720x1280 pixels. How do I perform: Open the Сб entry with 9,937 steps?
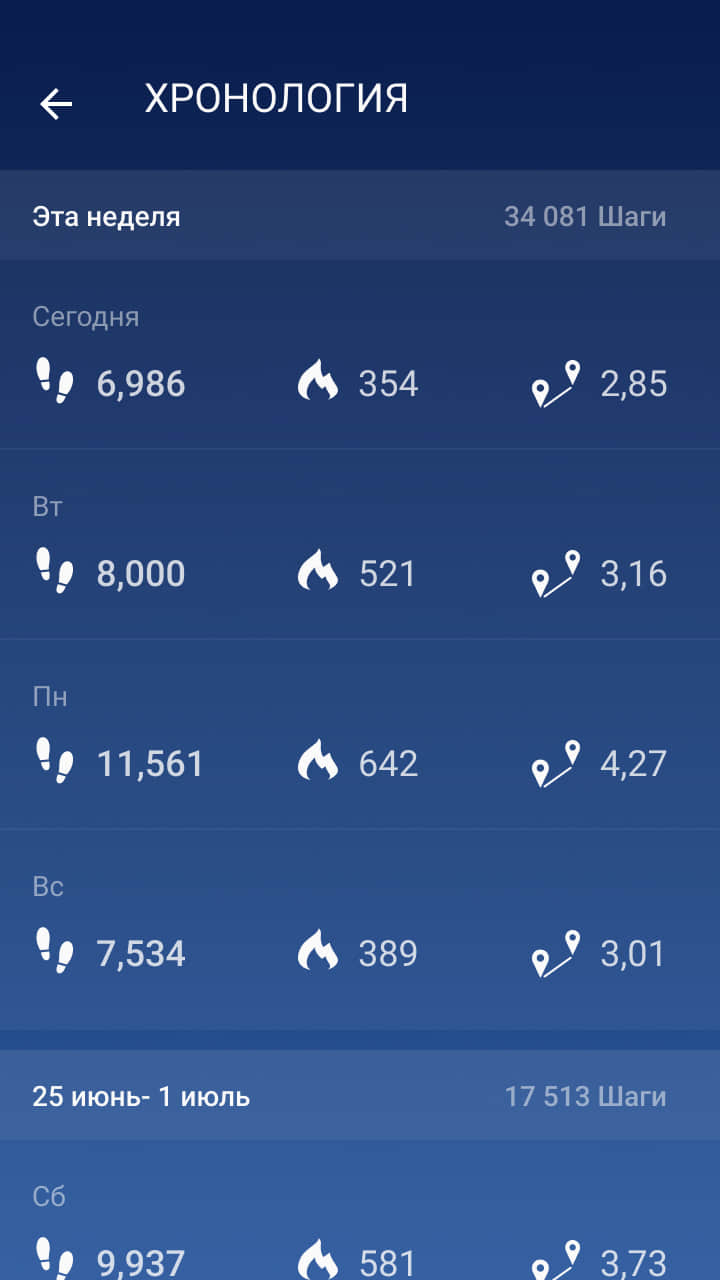[x=360, y=1210]
